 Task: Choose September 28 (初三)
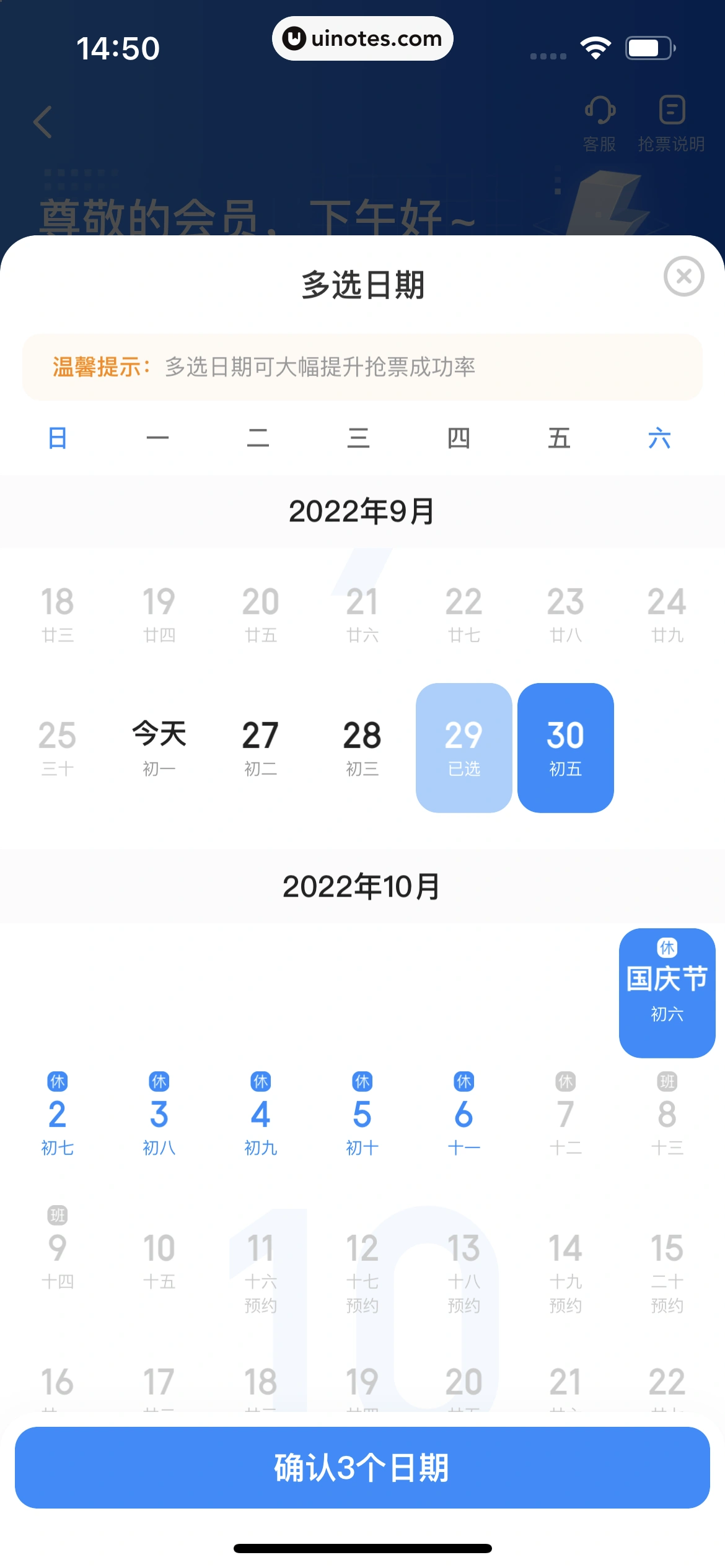[362, 747]
